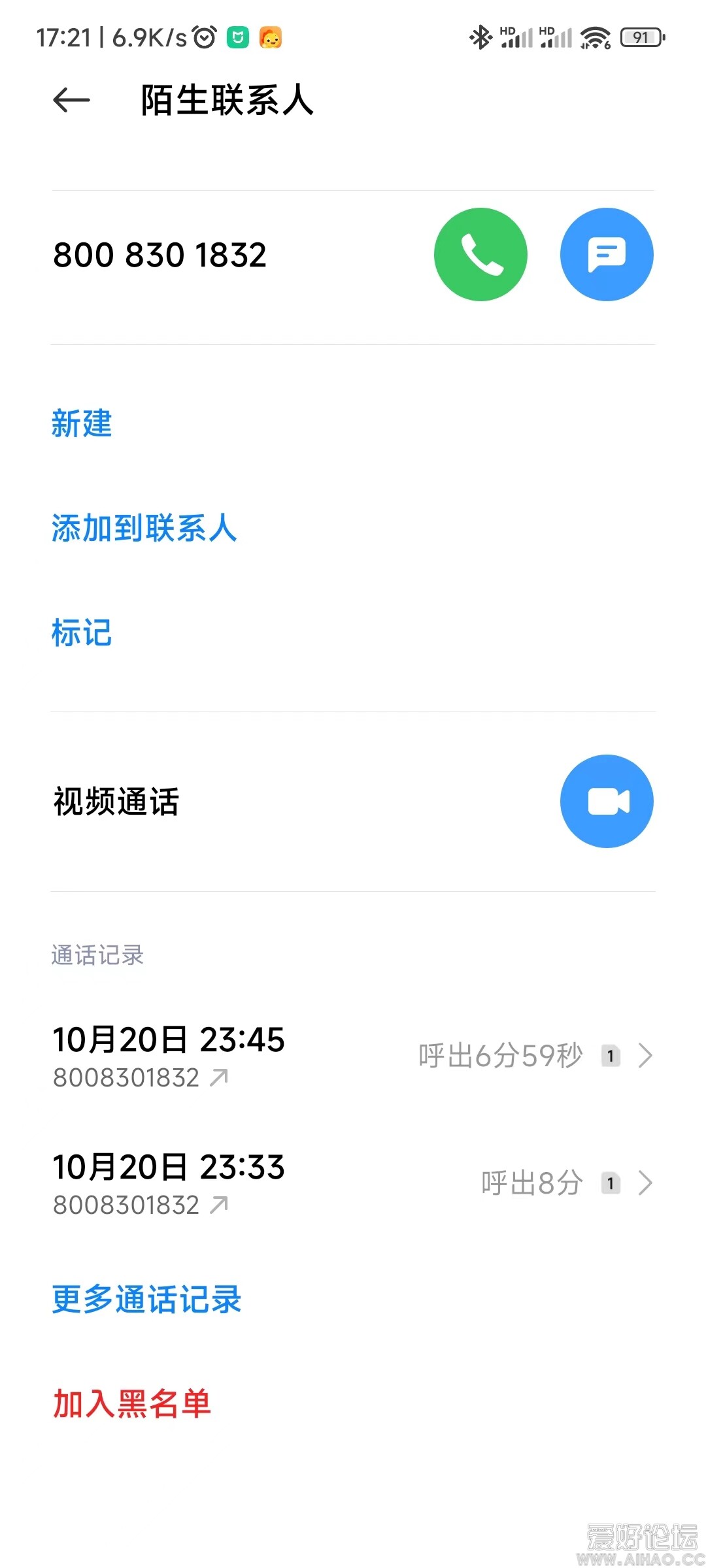Viewport: 706px width, 1568px height.
Task: Send a message via blue message icon
Action: 607,255
